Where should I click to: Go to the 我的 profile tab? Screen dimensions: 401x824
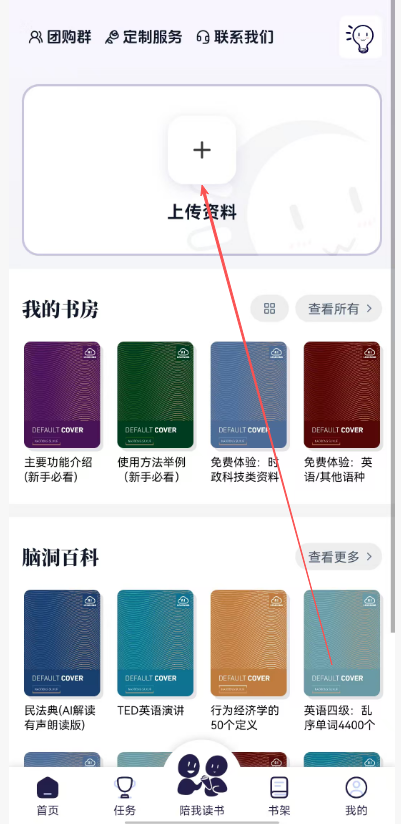(x=356, y=796)
